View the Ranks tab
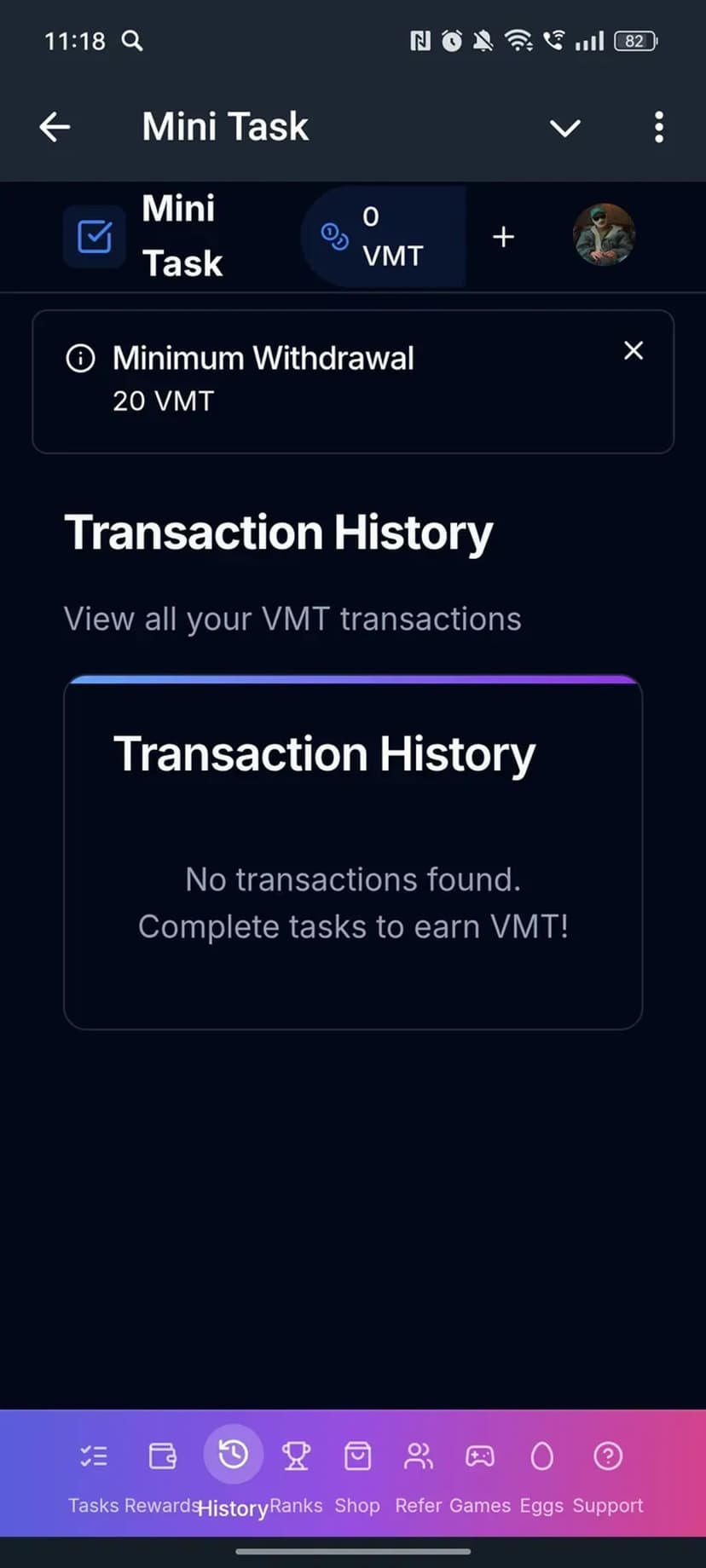The width and height of the screenshot is (706, 1568). (296, 1472)
